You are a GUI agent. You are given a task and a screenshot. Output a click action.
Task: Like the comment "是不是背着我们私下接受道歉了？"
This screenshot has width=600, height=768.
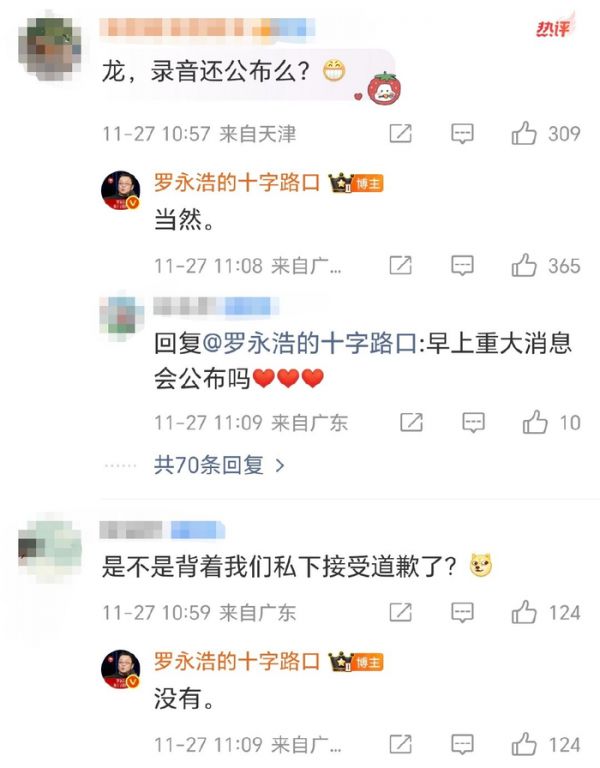(525, 612)
